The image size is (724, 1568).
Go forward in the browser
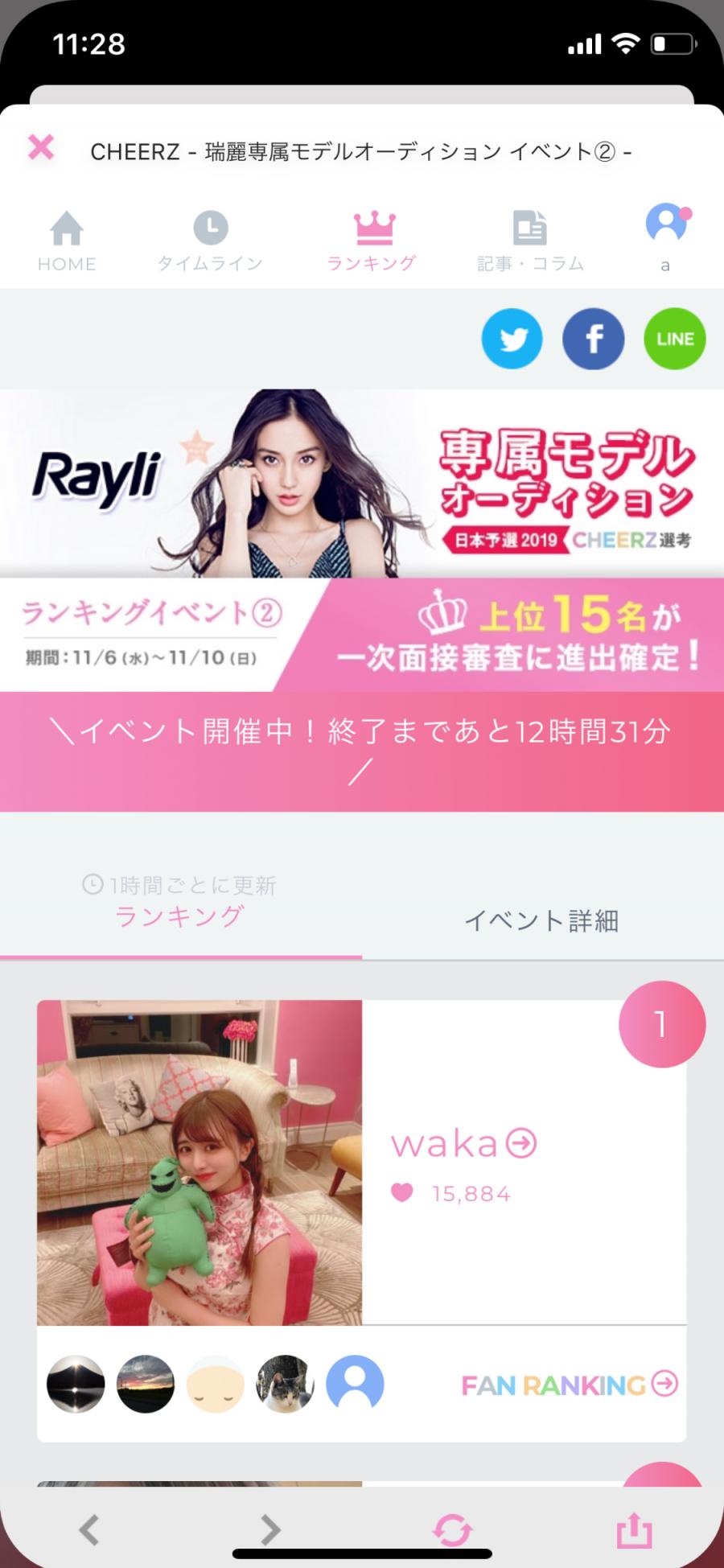pyautogui.click(x=270, y=1529)
